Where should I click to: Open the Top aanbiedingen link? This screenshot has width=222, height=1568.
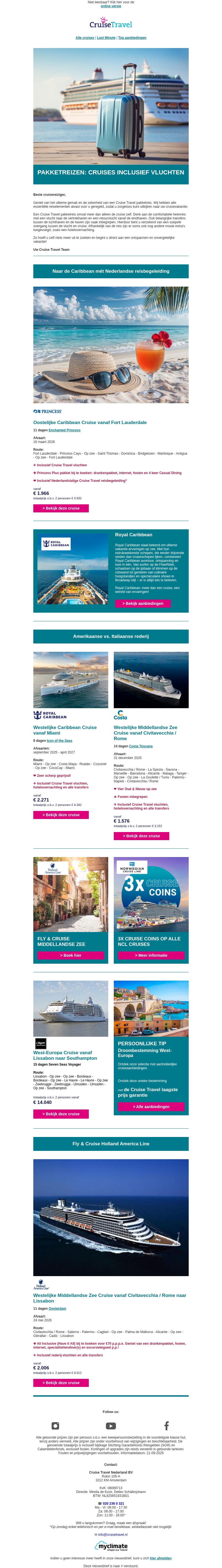point(132,38)
